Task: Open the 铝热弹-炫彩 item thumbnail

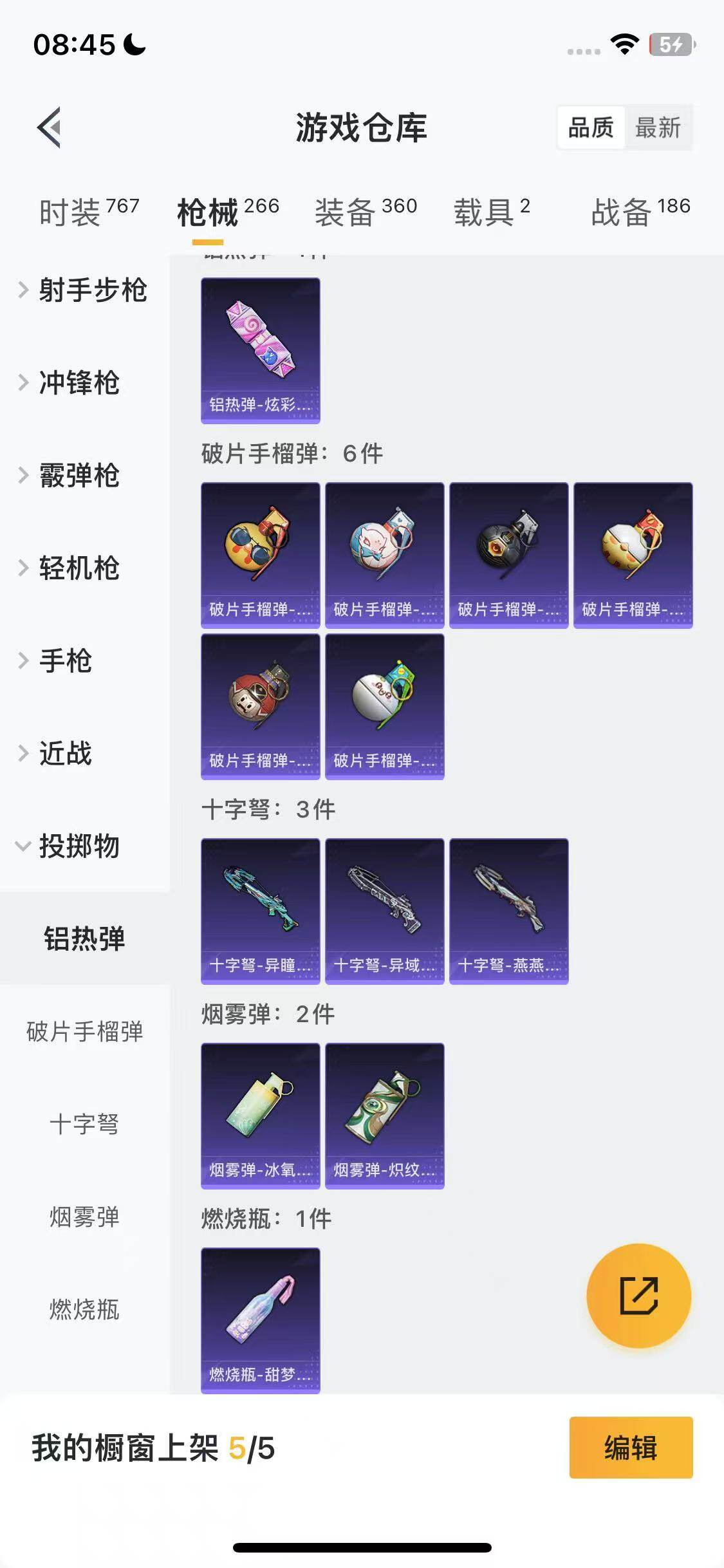Action: [260, 351]
